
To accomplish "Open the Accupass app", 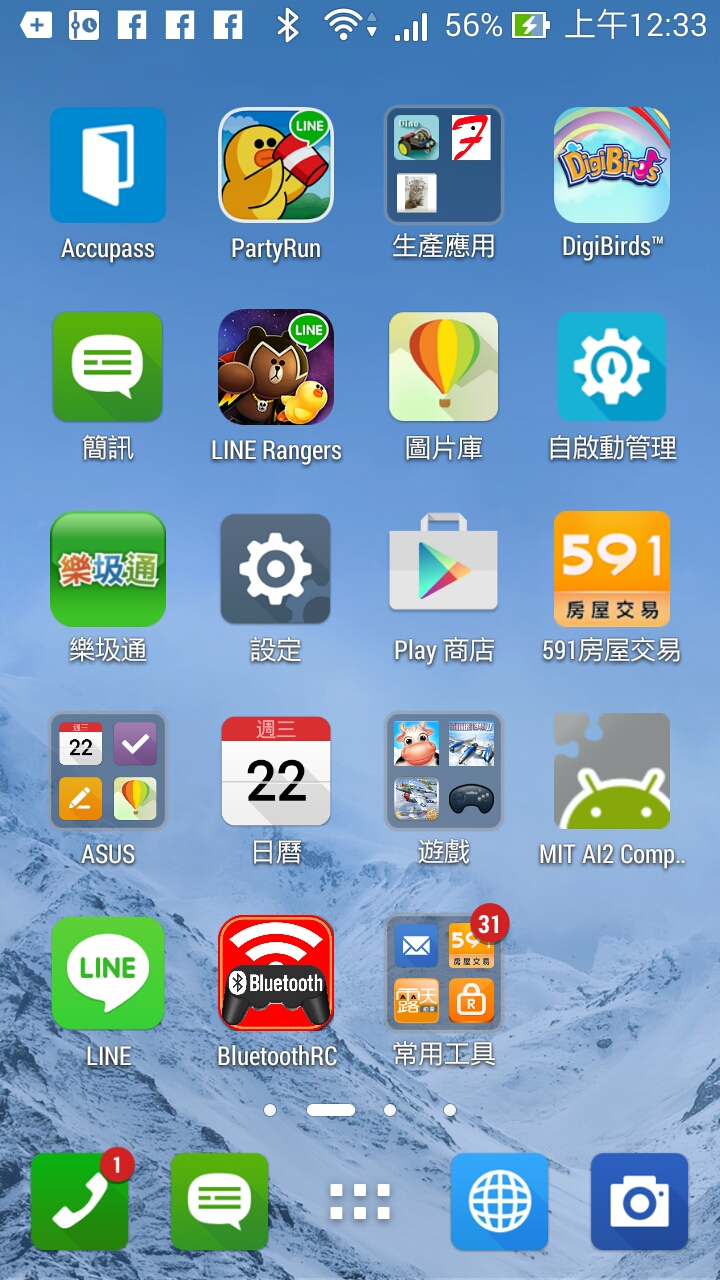I will (108, 165).
